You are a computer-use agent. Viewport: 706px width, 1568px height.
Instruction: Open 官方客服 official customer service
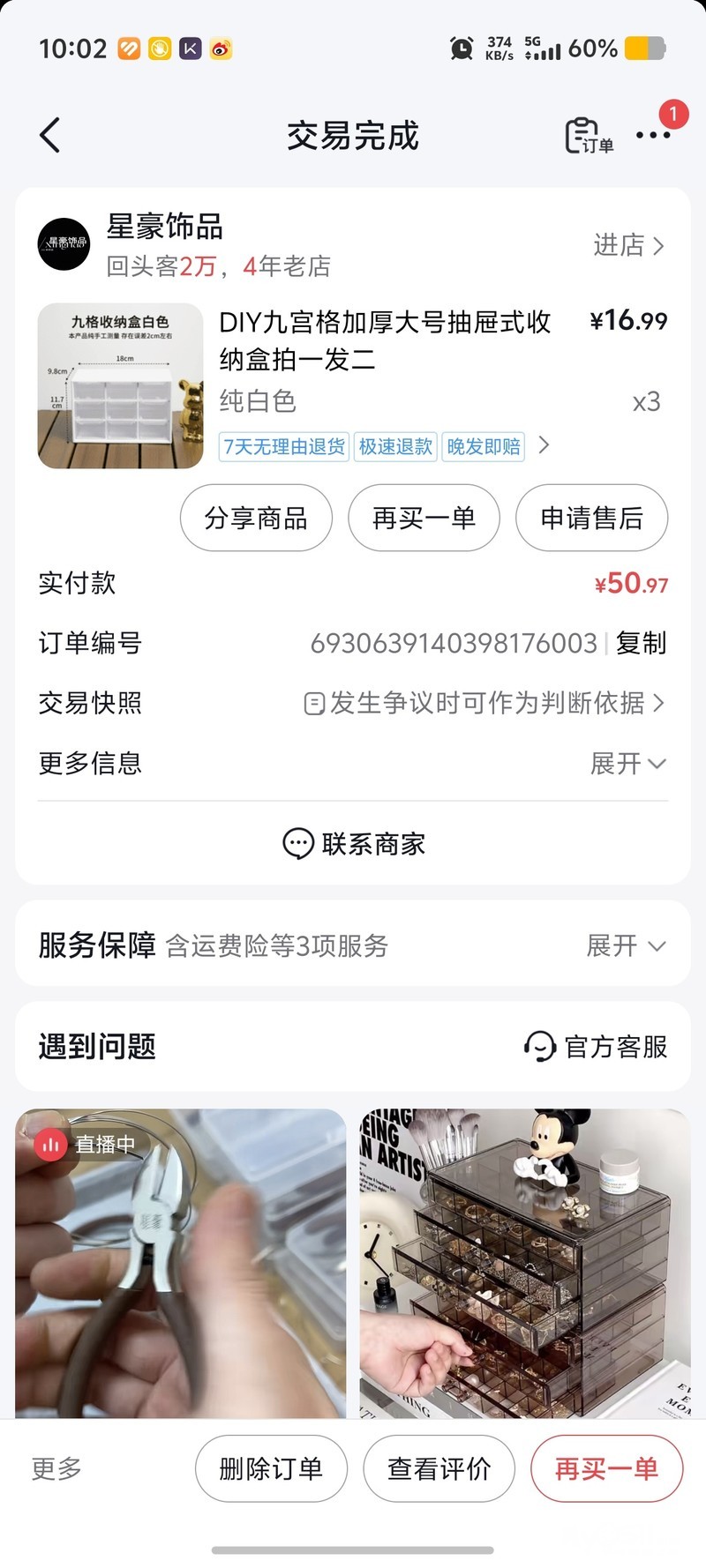click(597, 1047)
